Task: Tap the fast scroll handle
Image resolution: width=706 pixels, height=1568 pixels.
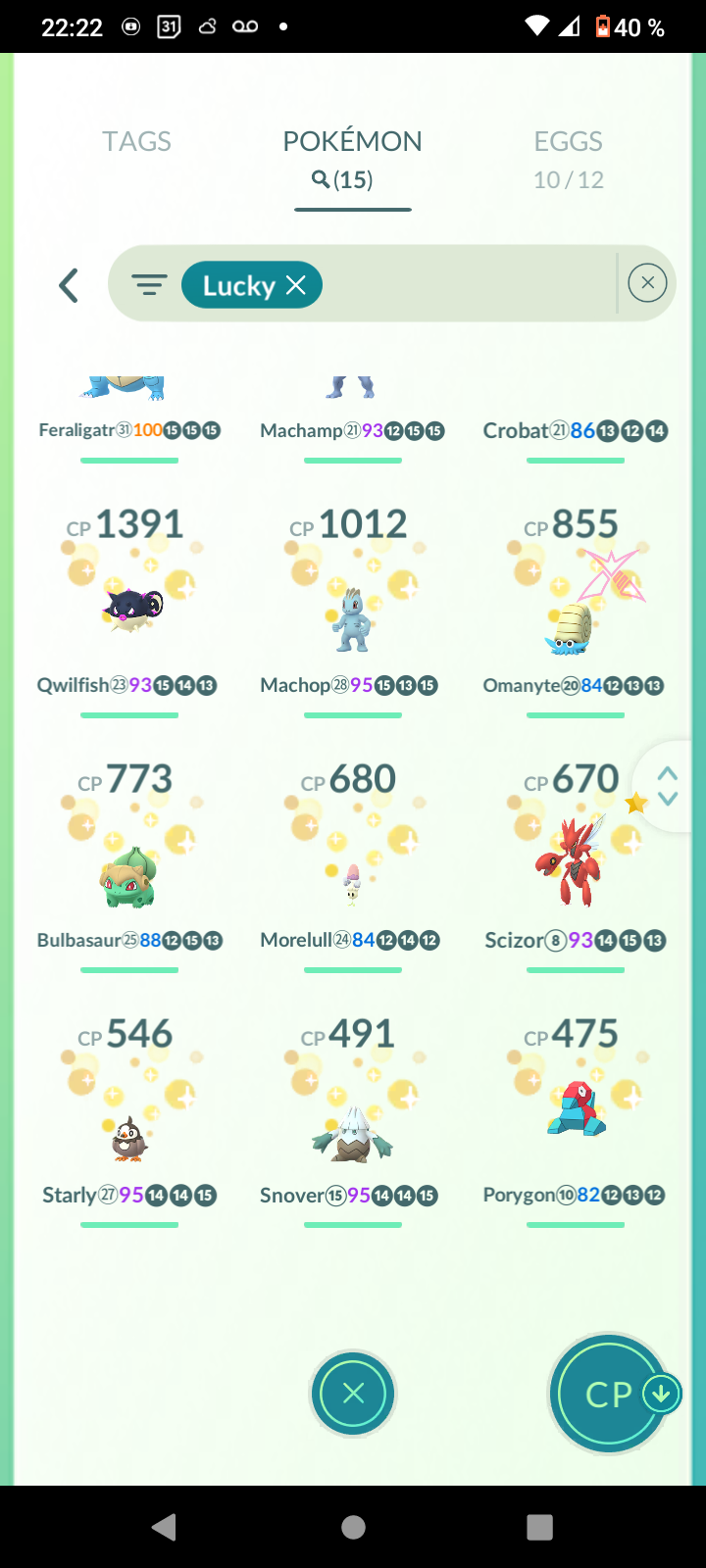Action: pyautogui.click(x=668, y=786)
